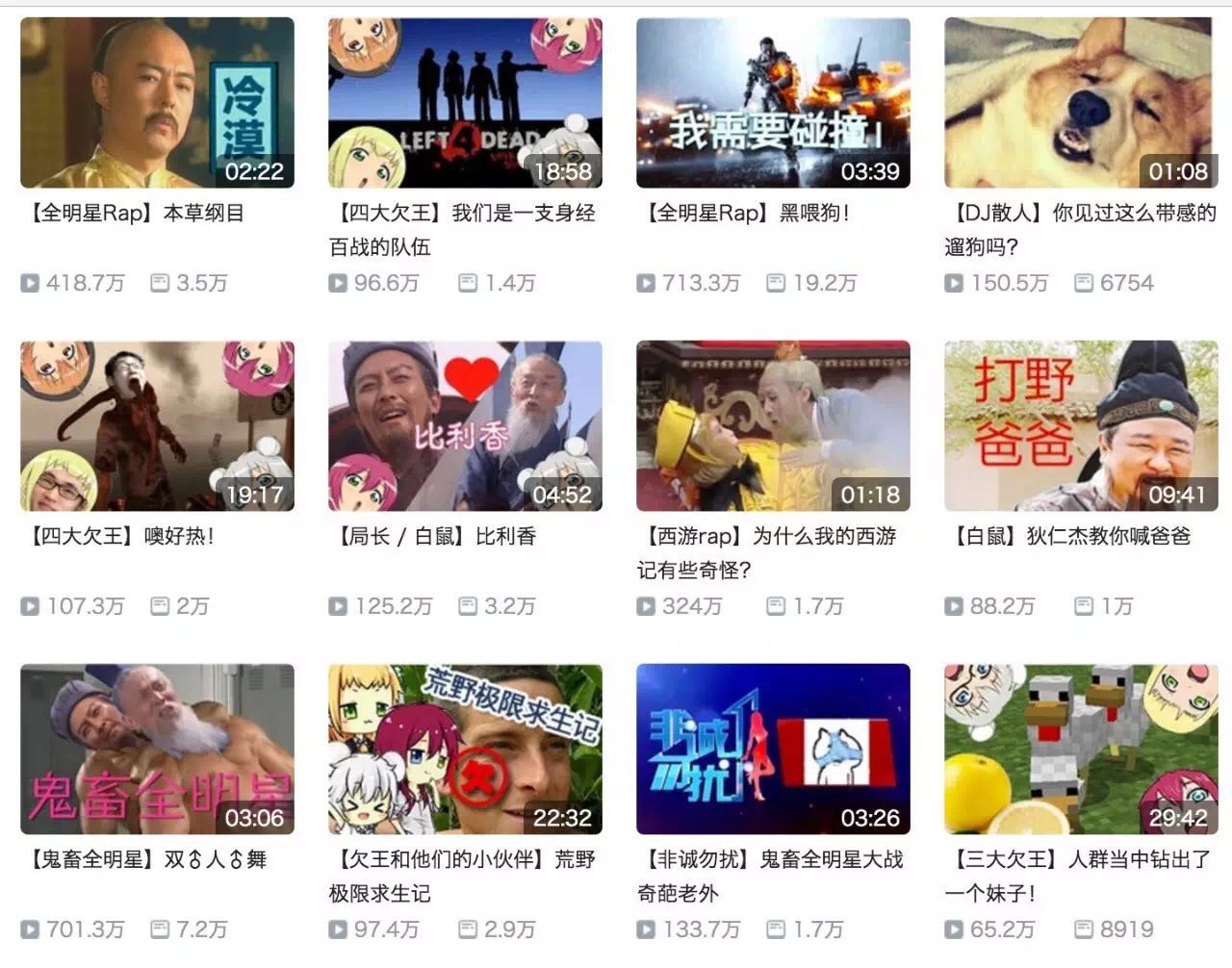Open 荒野极限求生记 video thumbnail
The width and height of the screenshot is (1232, 968).
465,750
